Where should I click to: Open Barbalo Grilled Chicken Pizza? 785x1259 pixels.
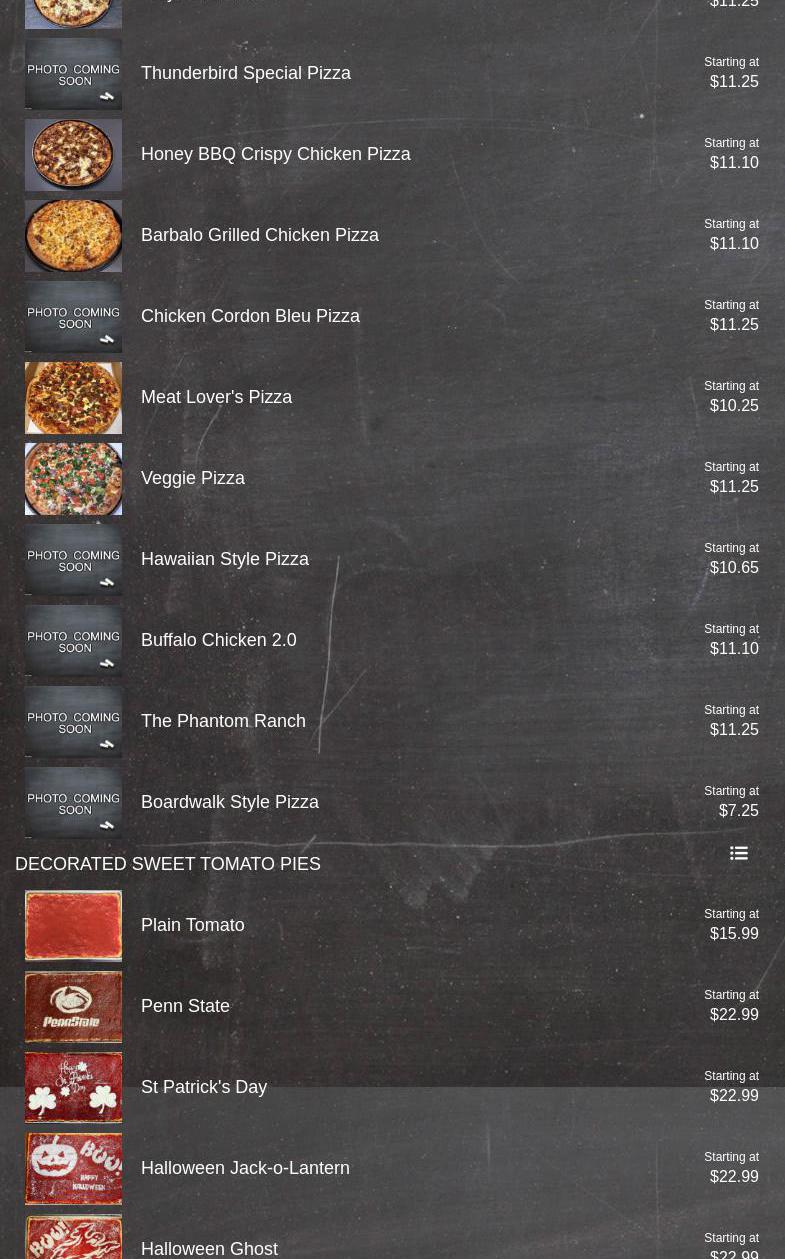coord(259,235)
